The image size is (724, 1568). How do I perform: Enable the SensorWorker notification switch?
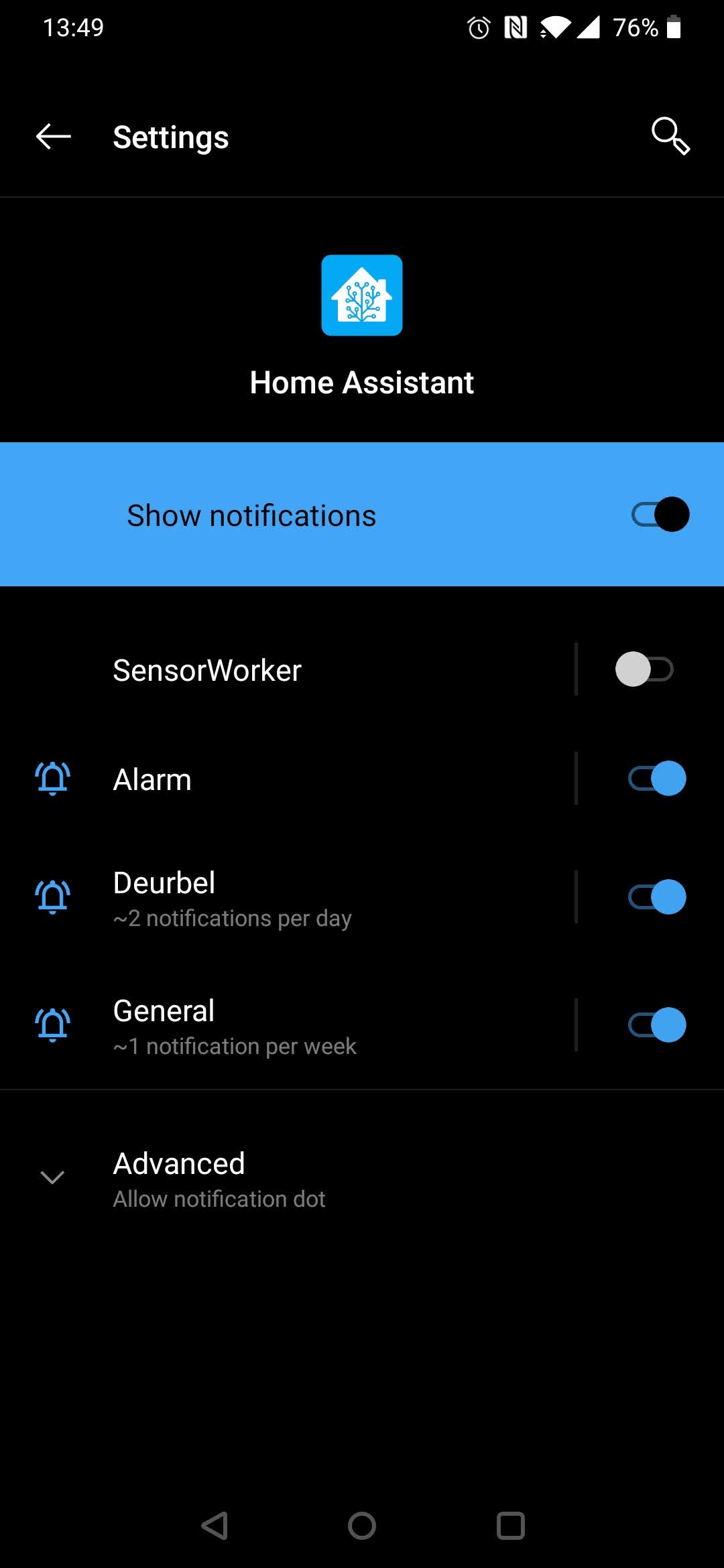(644, 669)
